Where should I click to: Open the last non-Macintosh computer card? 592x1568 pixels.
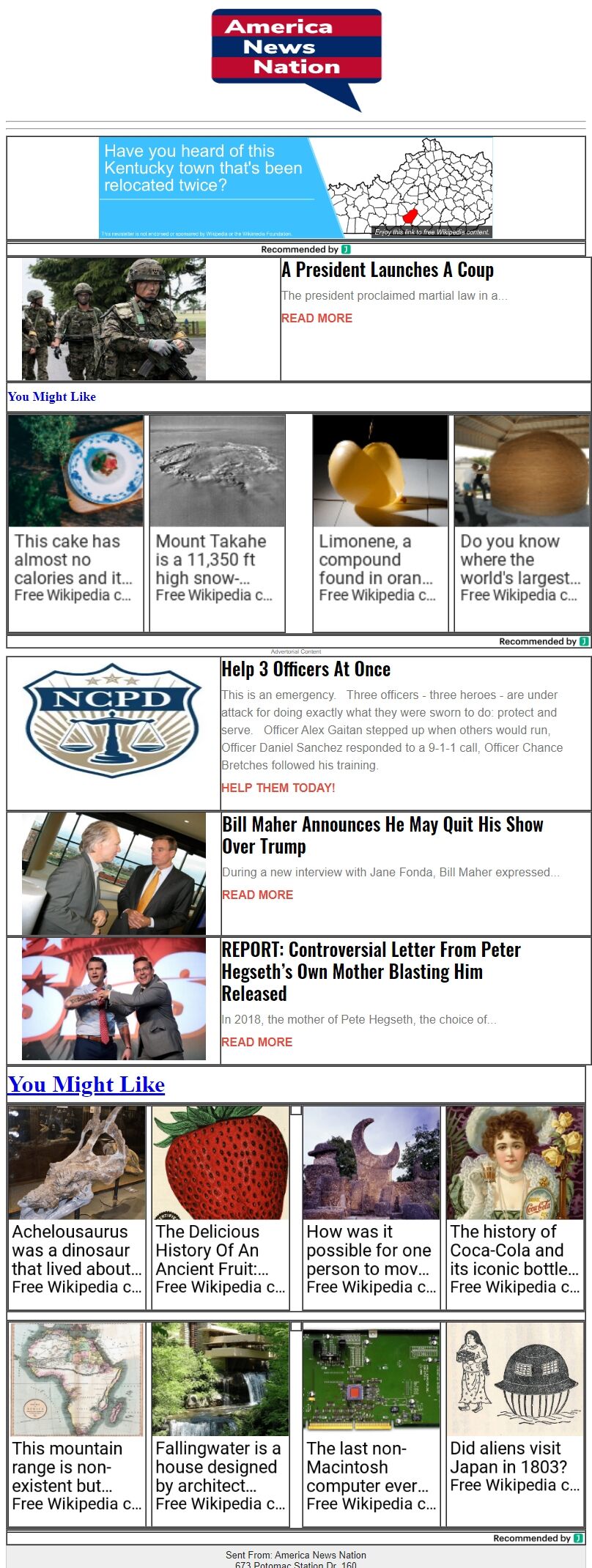(371, 1423)
